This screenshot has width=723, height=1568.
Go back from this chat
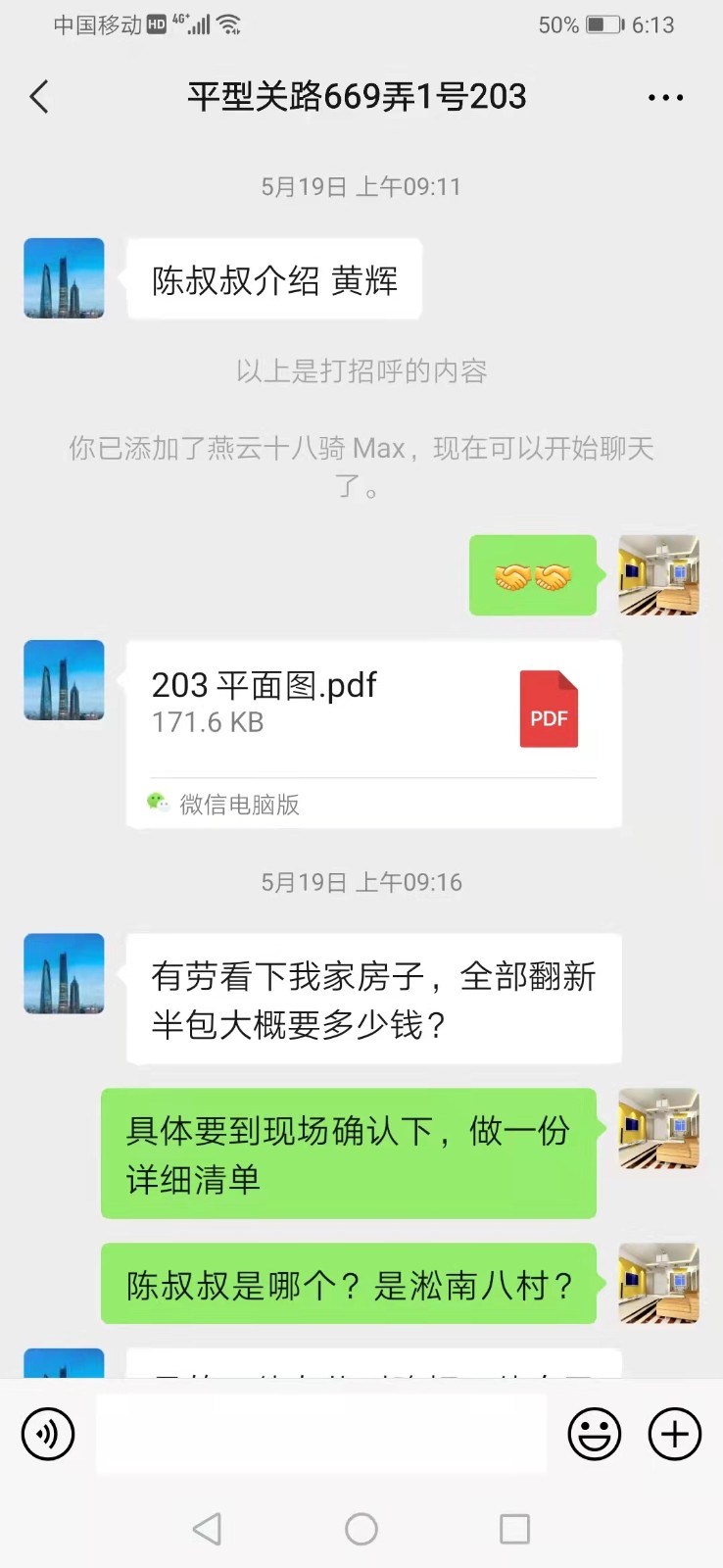[x=39, y=97]
